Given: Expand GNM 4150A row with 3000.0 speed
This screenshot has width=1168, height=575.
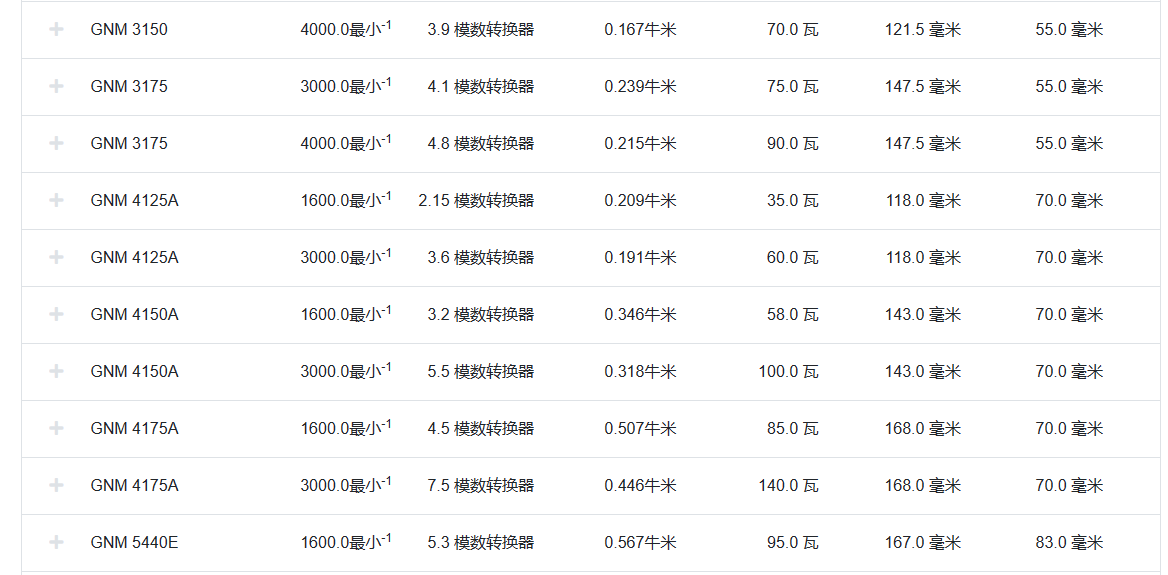Looking at the screenshot, I should [x=56, y=371].
